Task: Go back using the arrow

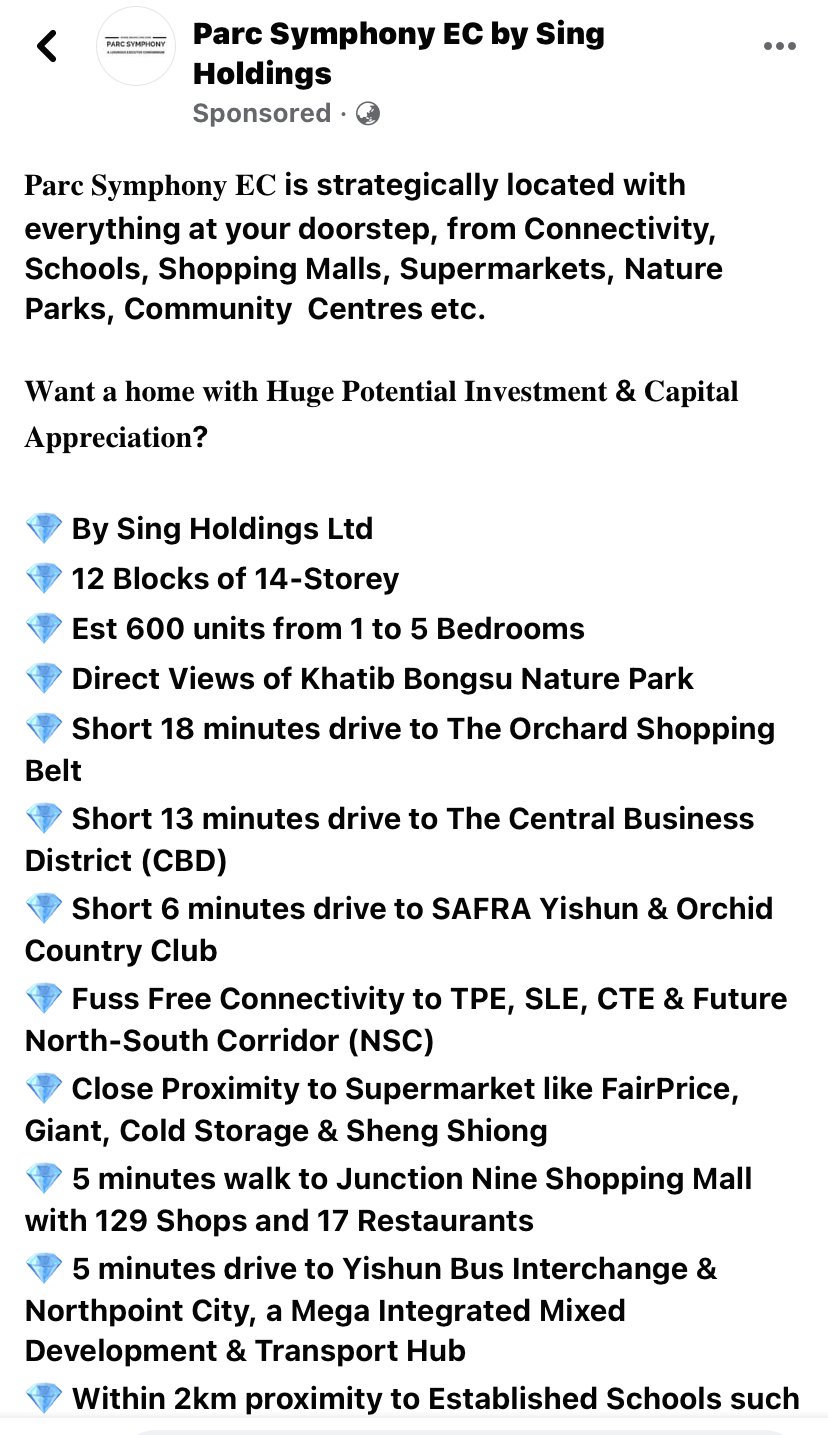Action: coord(46,46)
